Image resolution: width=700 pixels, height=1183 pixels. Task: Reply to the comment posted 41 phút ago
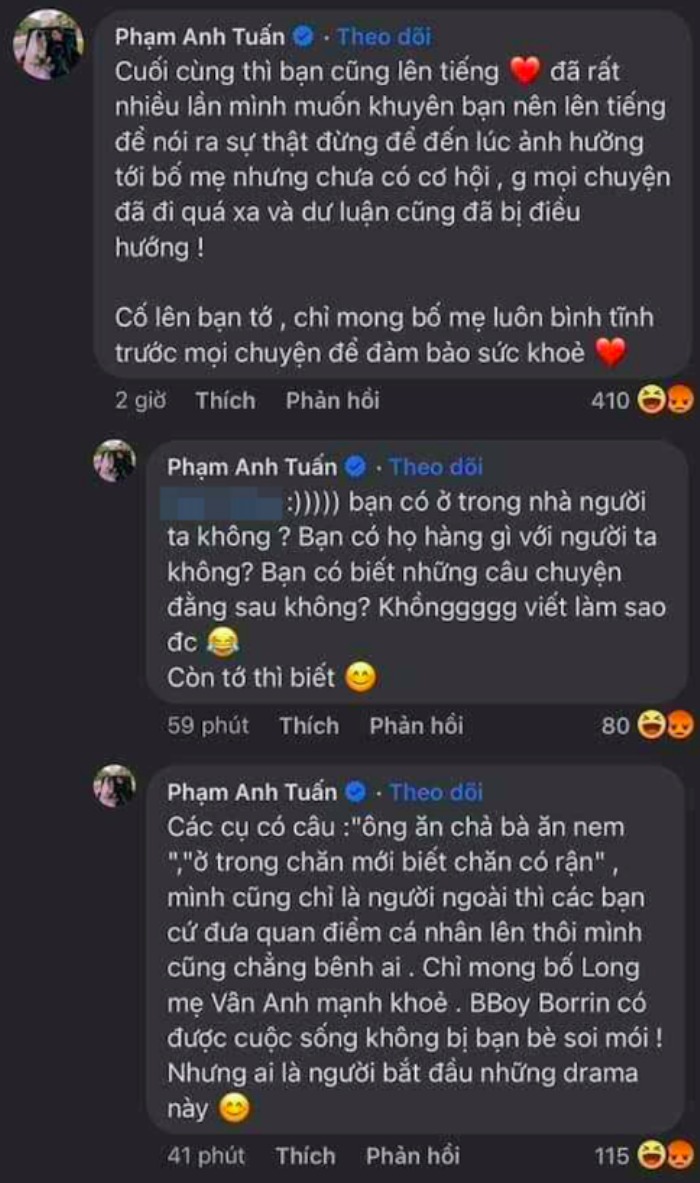tap(412, 1157)
